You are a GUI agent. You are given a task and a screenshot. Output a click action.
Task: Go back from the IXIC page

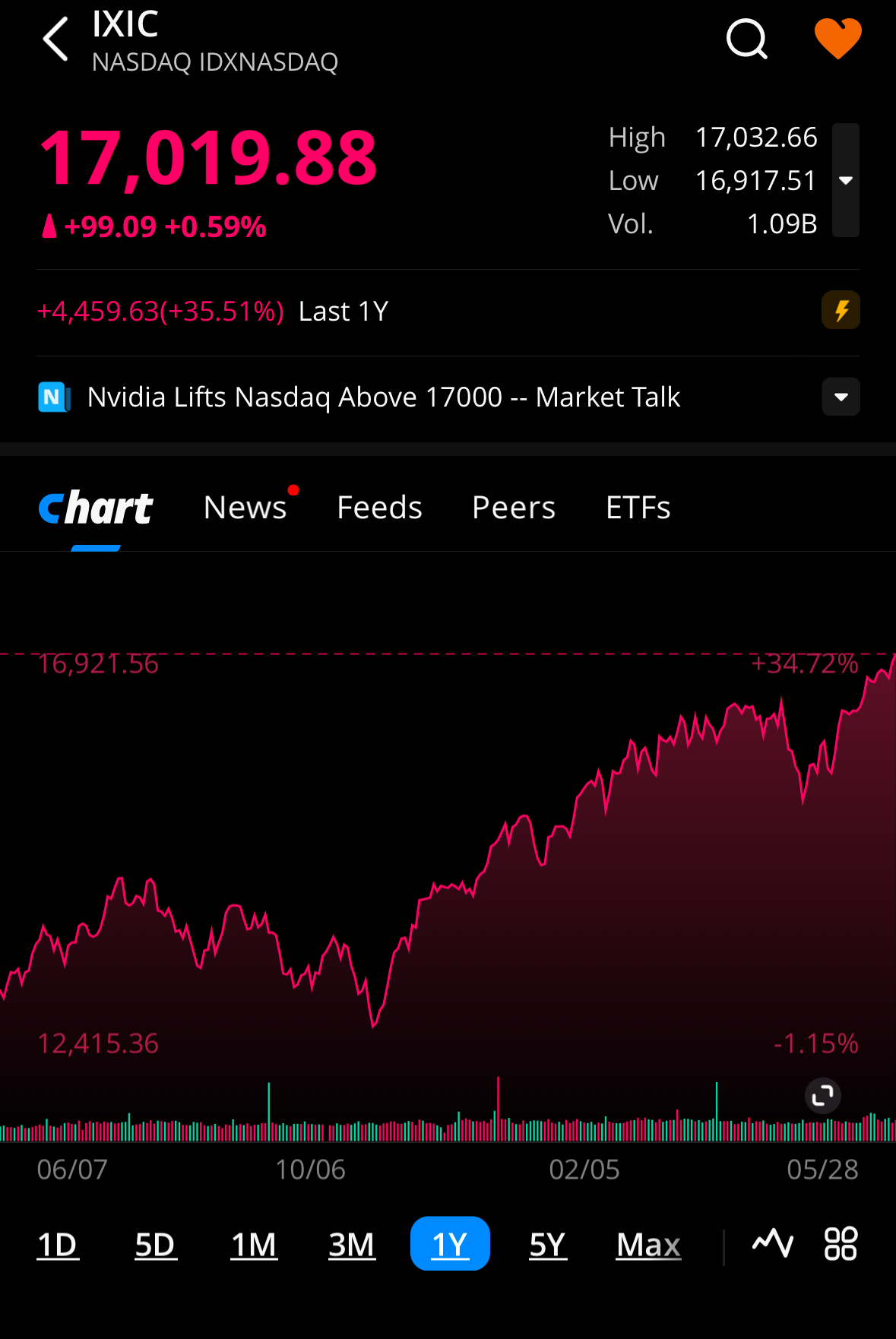coord(55,39)
